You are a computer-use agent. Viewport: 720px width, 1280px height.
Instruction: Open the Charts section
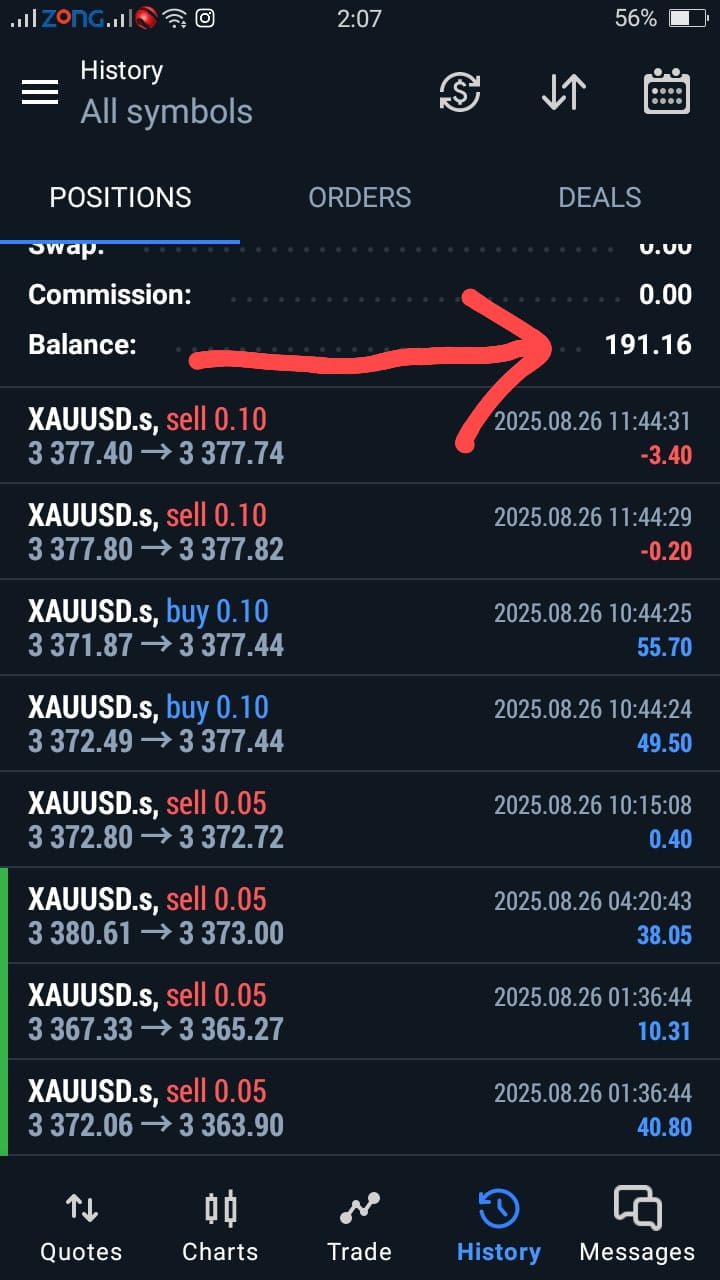220,1226
